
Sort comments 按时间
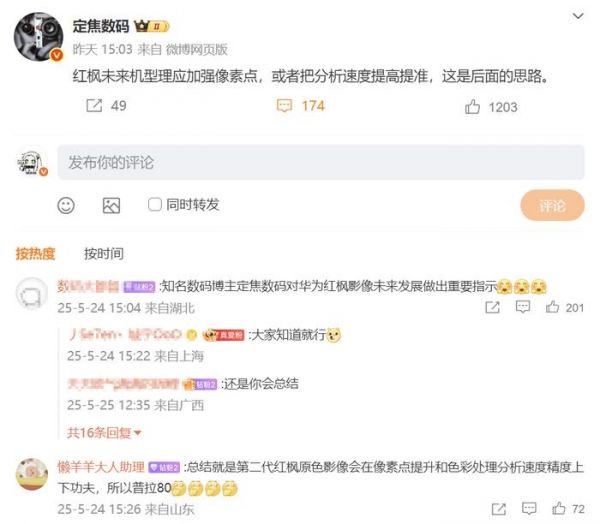pos(104,254)
